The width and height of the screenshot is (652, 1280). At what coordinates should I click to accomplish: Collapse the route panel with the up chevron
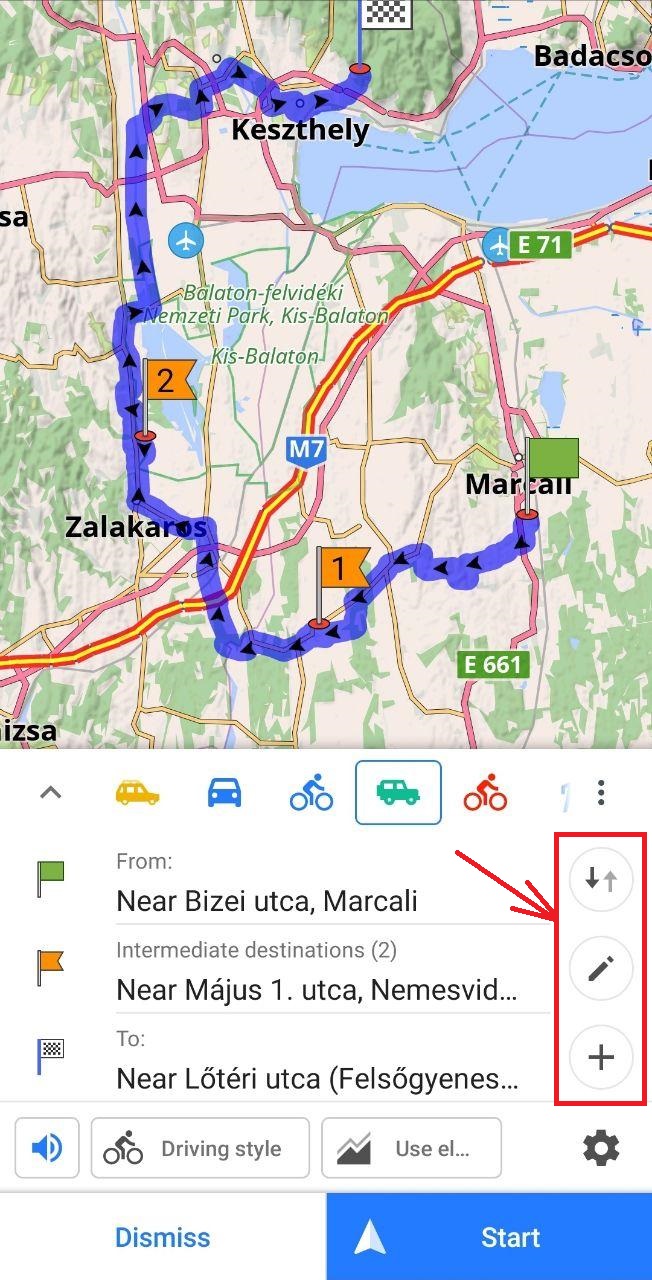tap(50, 793)
